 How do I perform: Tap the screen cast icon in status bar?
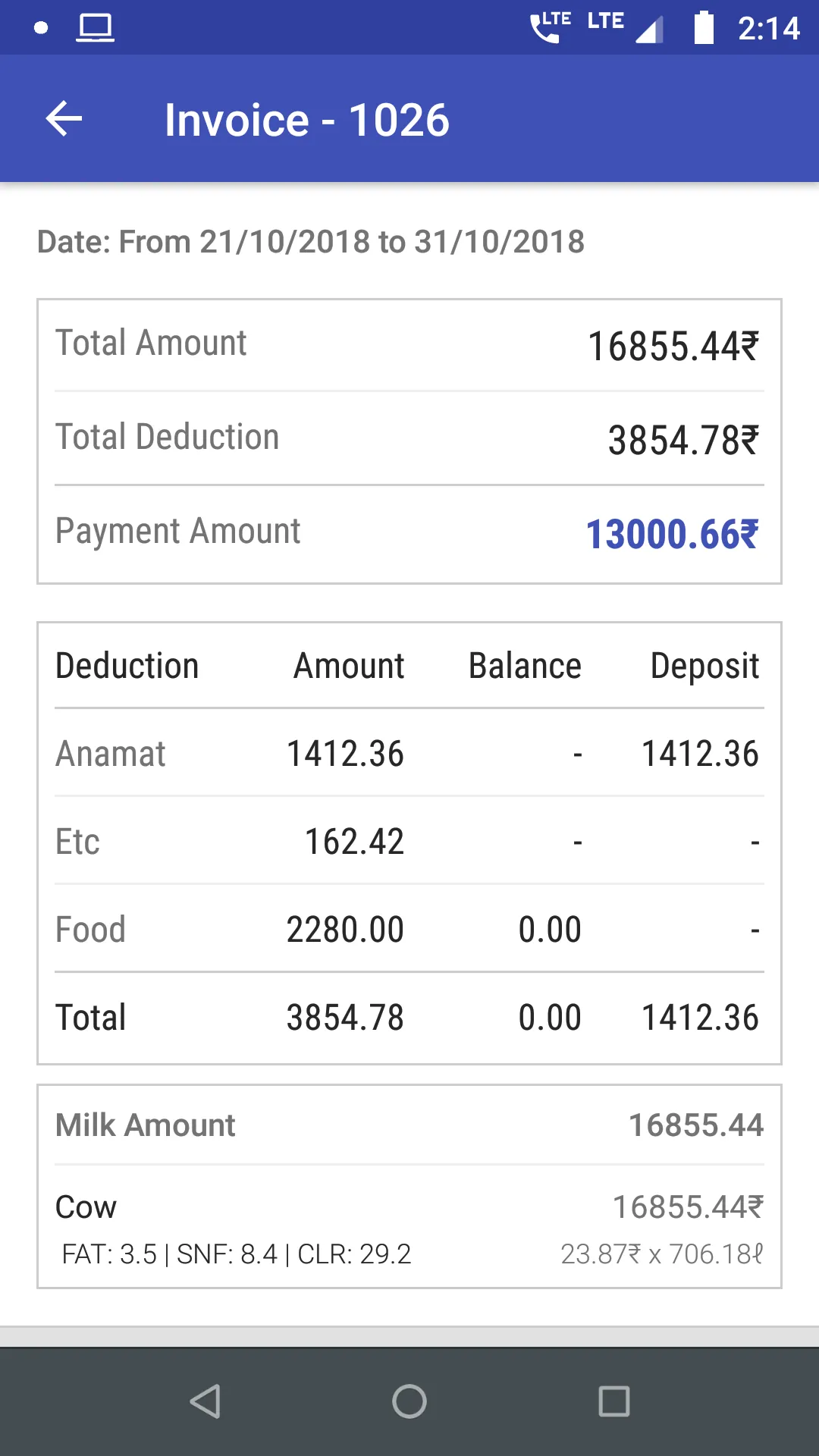94,27
